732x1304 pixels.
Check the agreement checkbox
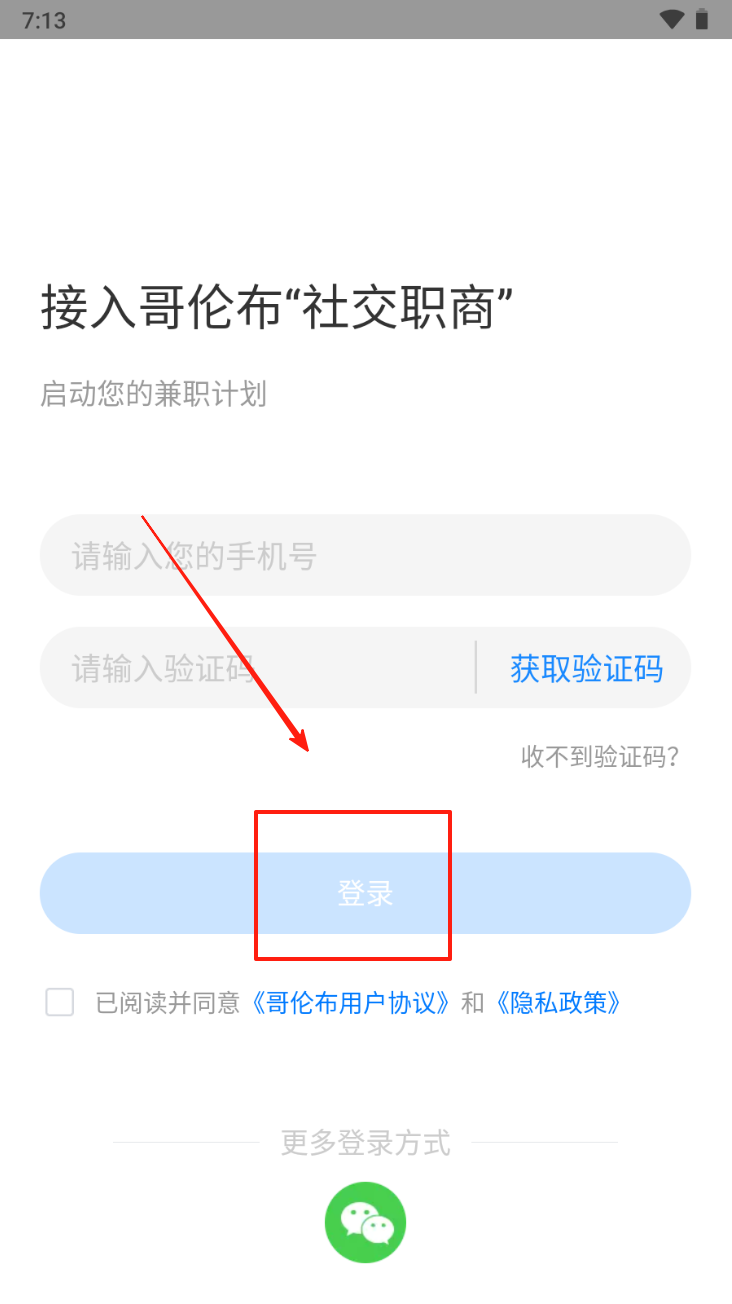(x=60, y=1002)
